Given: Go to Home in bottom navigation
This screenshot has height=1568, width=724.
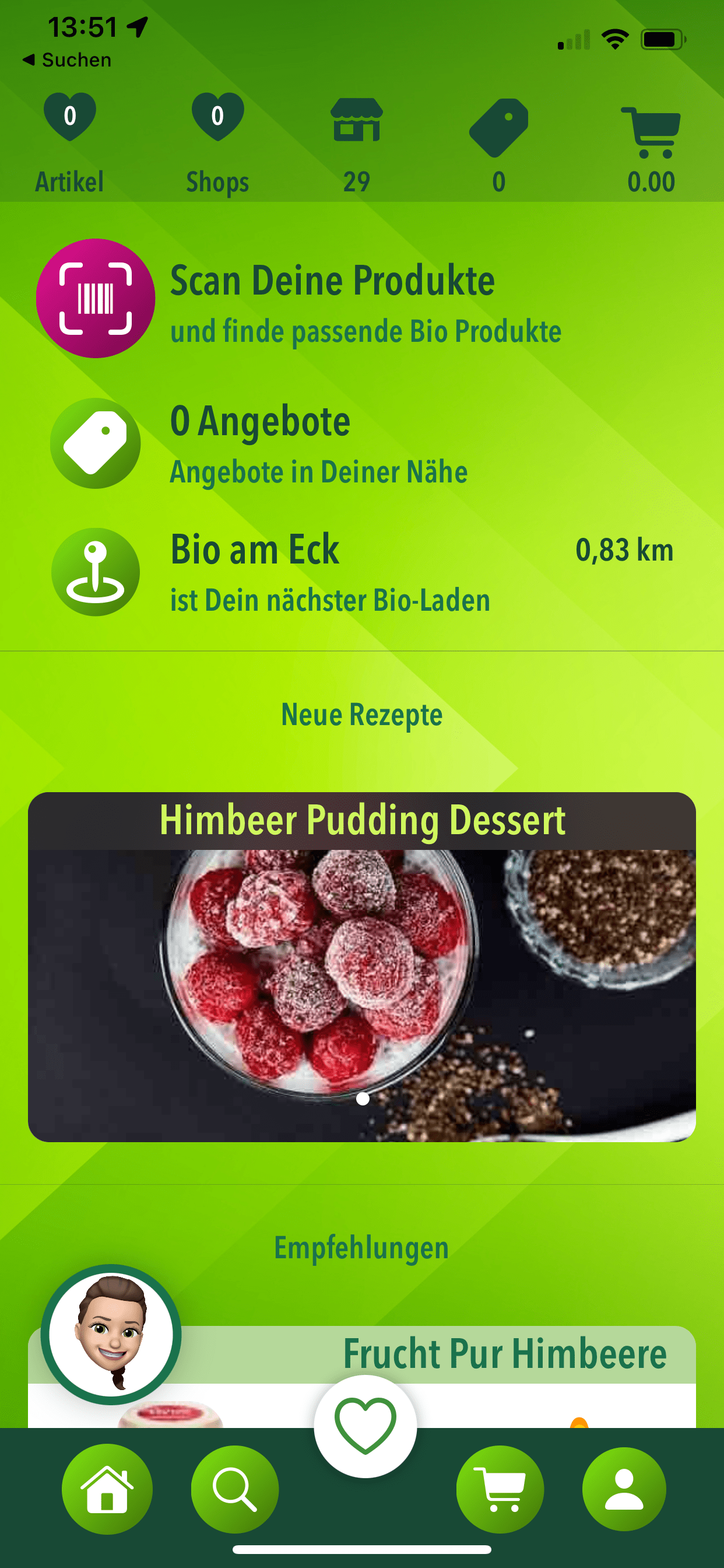Looking at the screenshot, I should 107,1489.
